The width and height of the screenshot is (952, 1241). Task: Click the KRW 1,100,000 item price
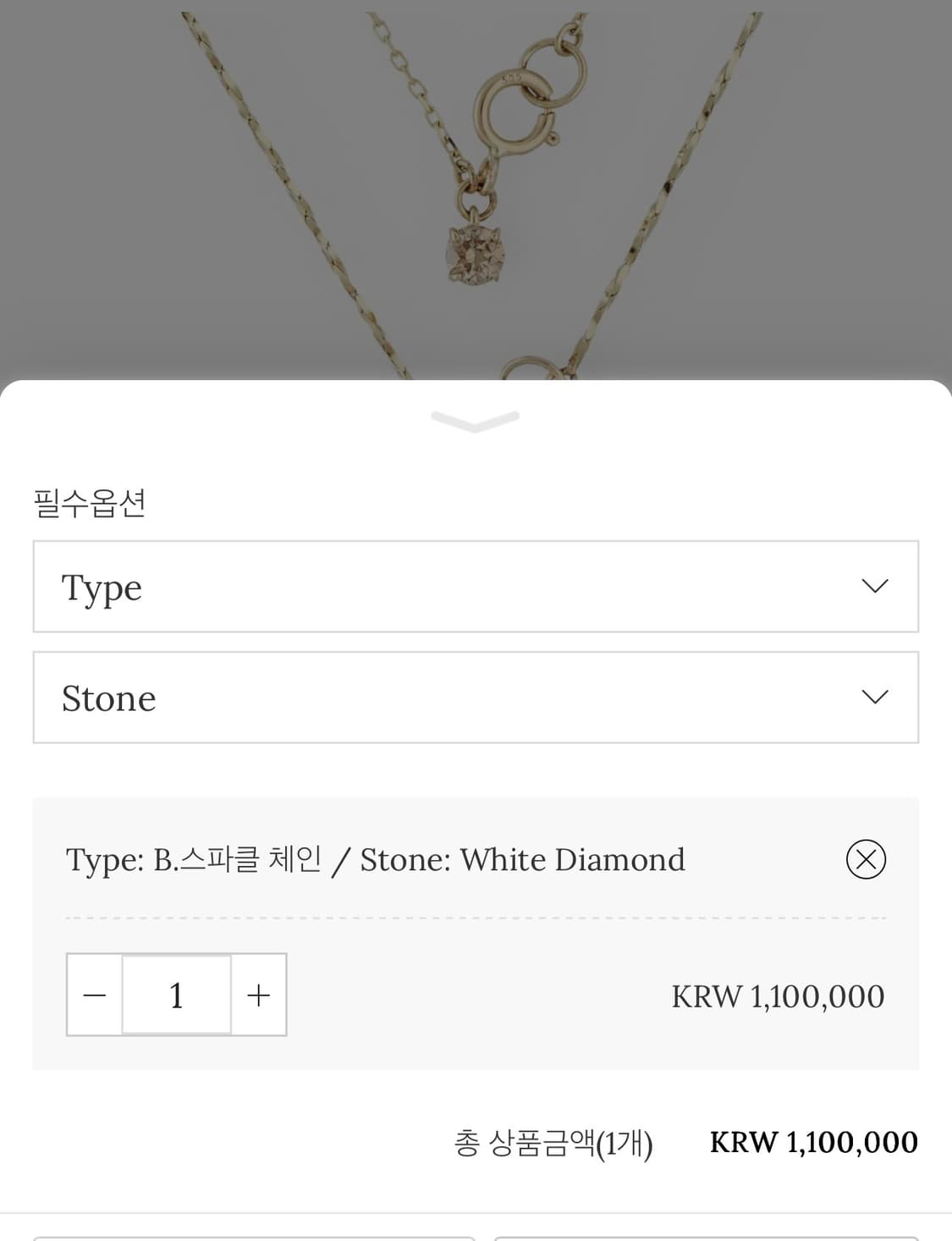(x=777, y=996)
